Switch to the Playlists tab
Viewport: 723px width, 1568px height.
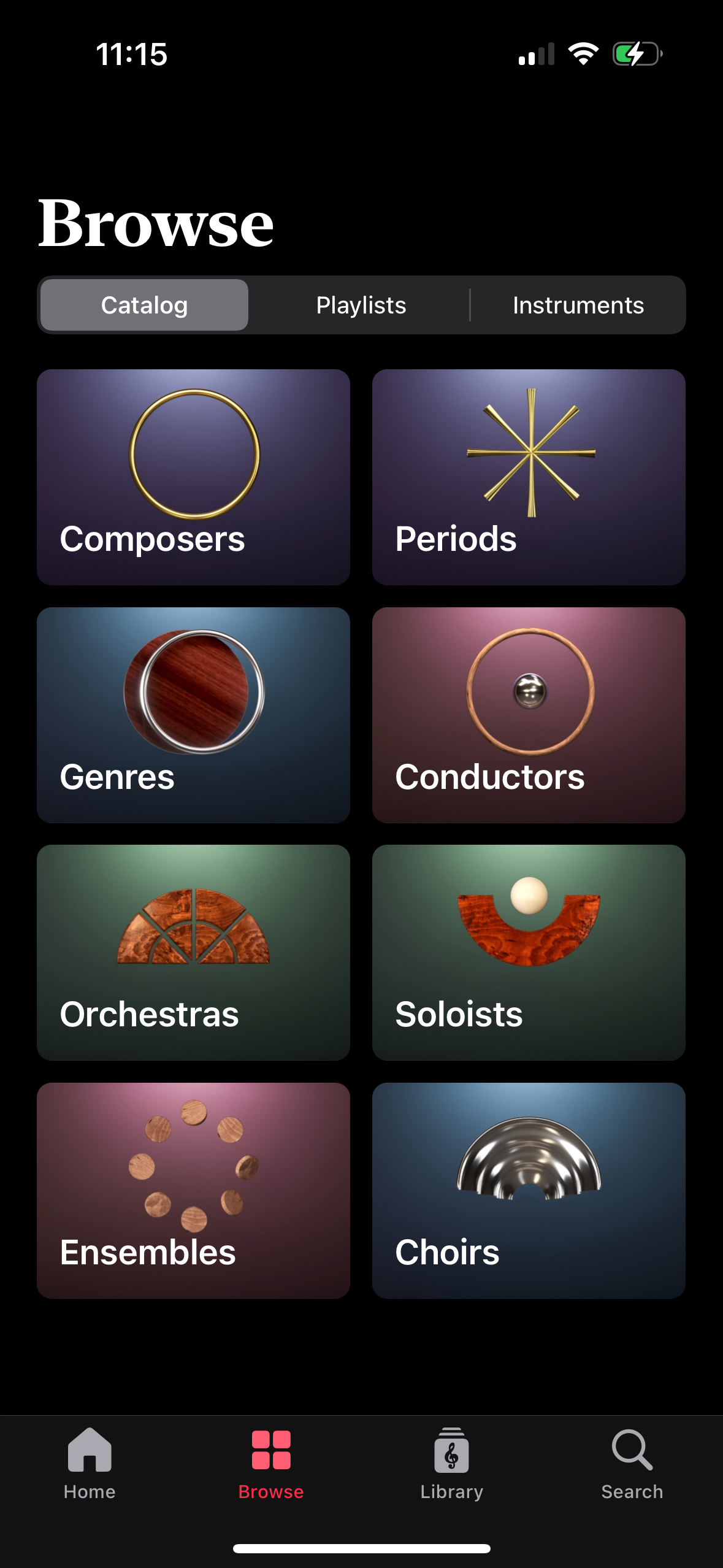[361, 305]
